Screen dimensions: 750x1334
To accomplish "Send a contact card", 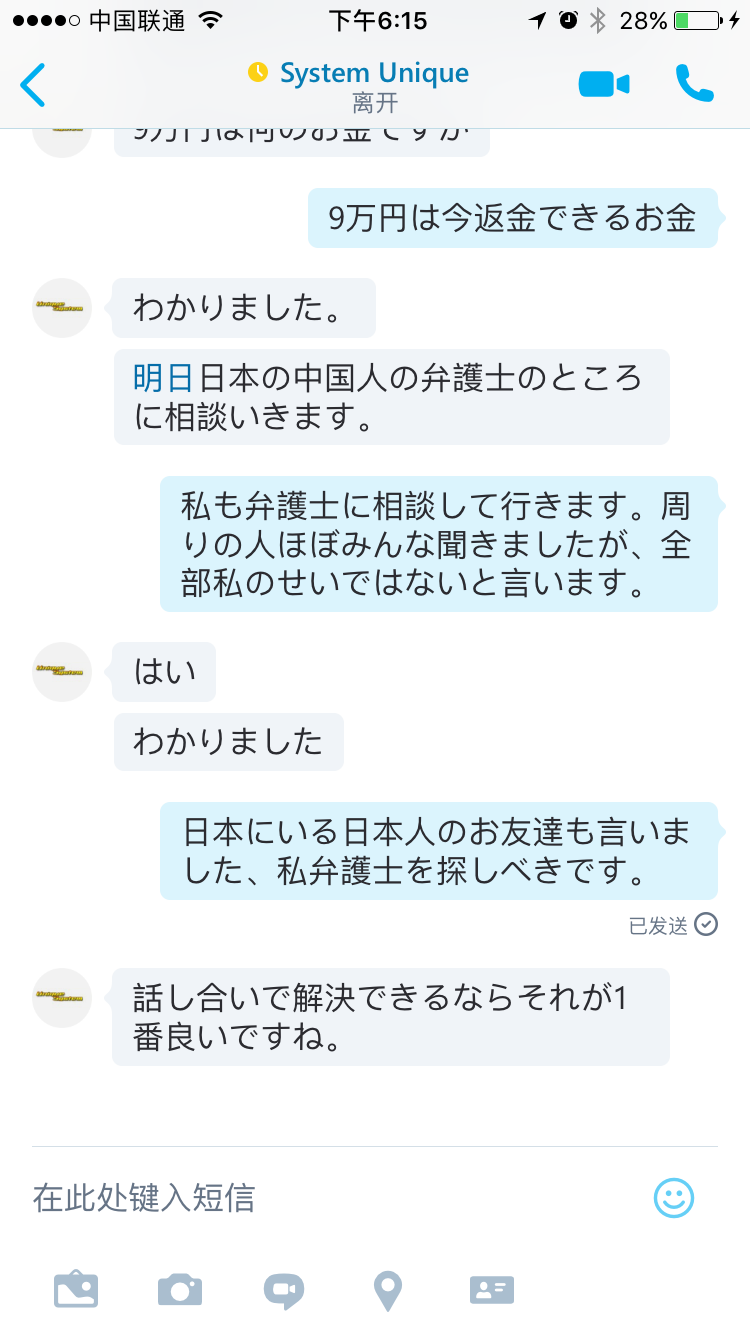I will [492, 1290].
